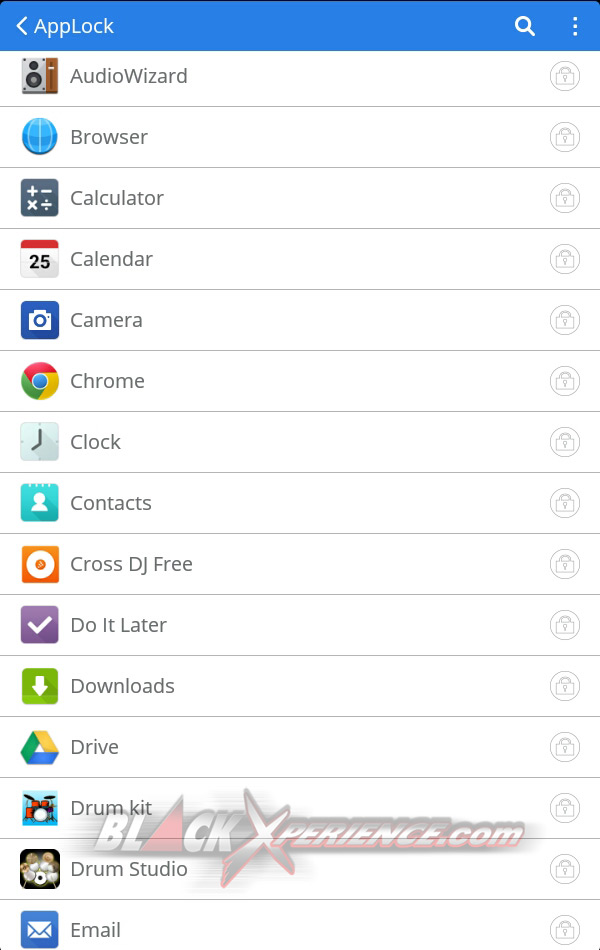Go back from the AppLock screen
This screenshot has width=600, height=950.
(x=22, y=26)
